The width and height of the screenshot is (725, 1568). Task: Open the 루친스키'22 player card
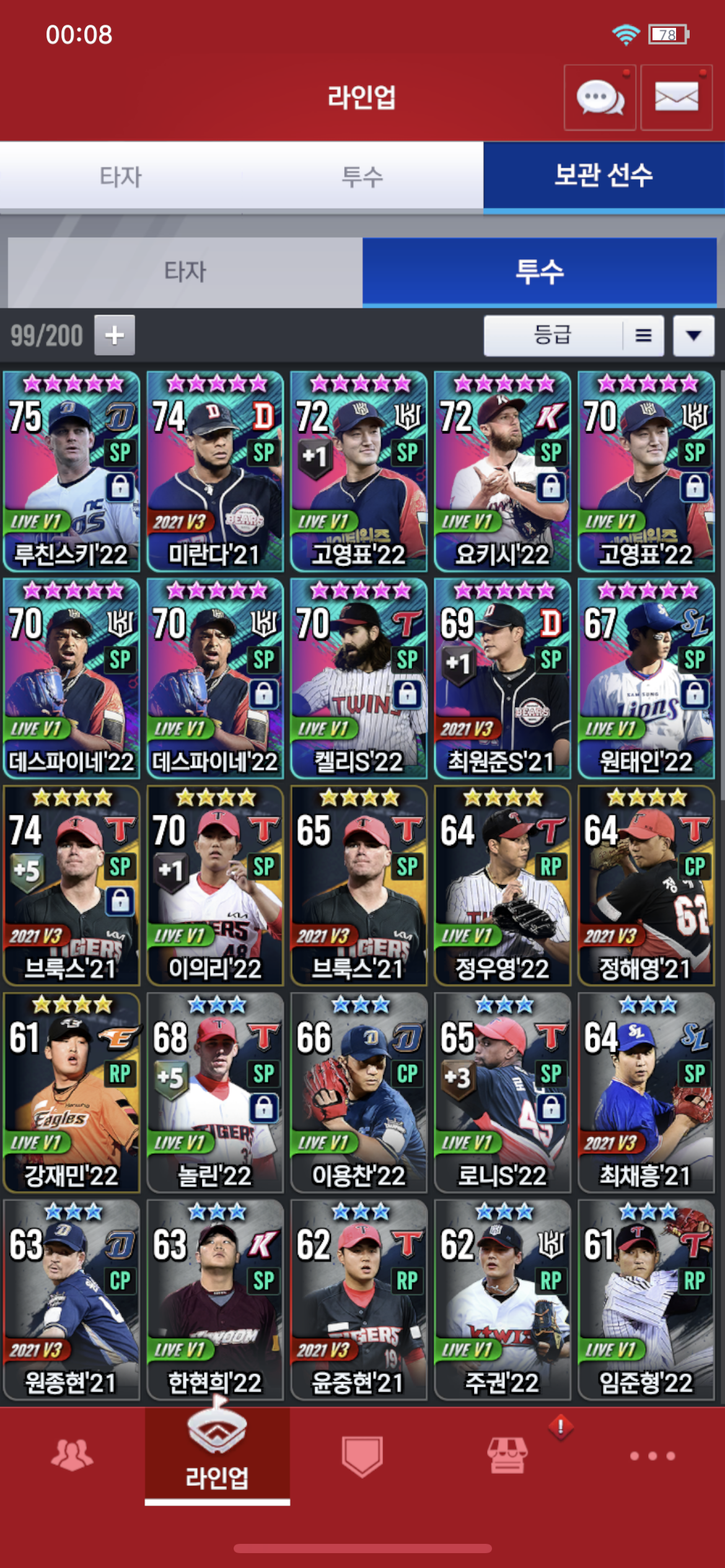click(x=71, y=471)
